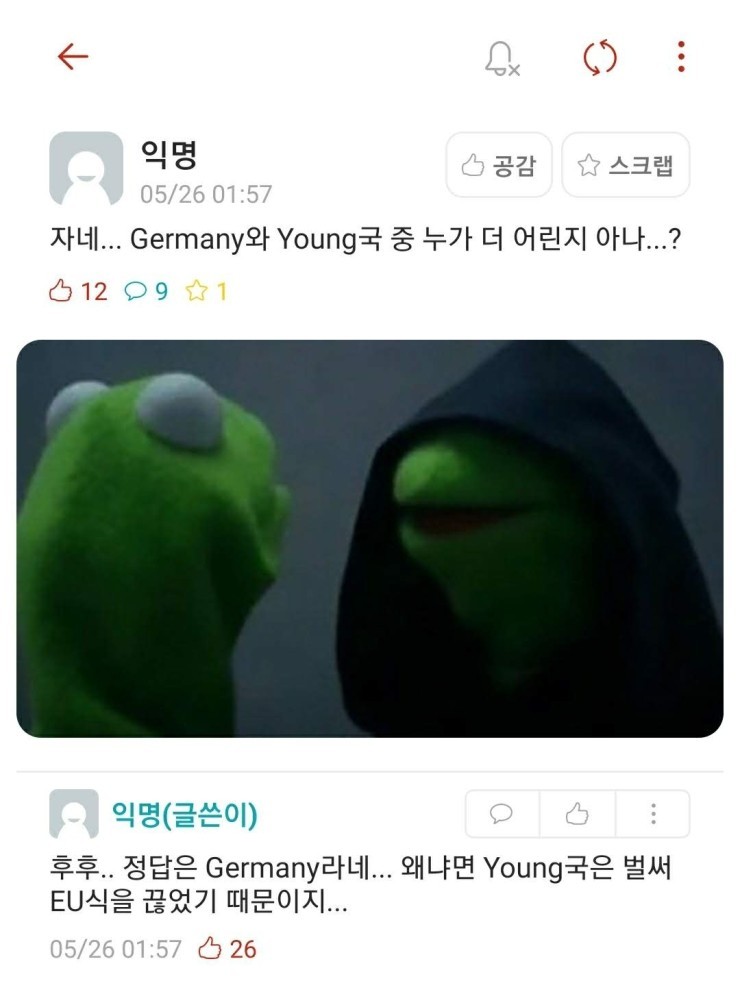740x981 pixels.
Task: Open the top overflow menu
Action: coord(681,57)
